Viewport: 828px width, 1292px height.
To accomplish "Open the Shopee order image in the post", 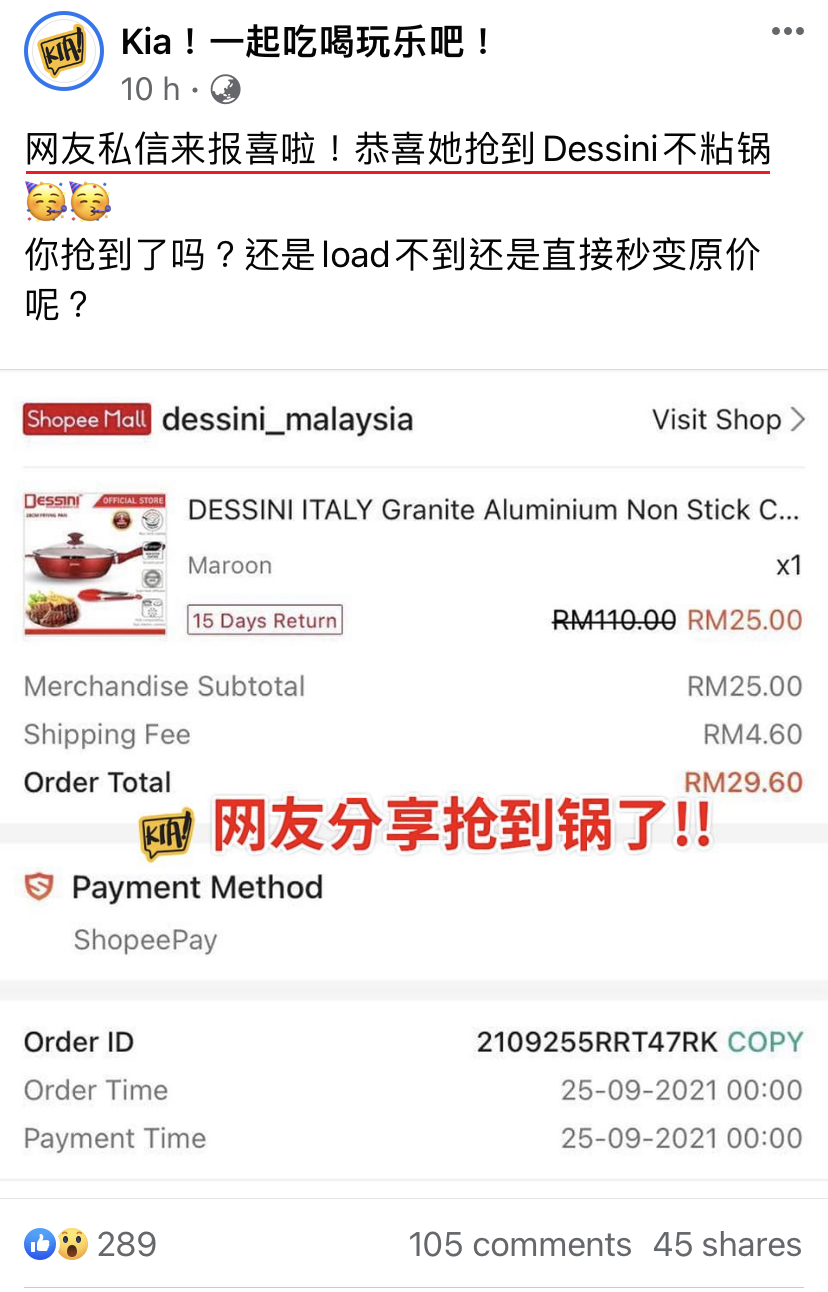I will 414,780.
